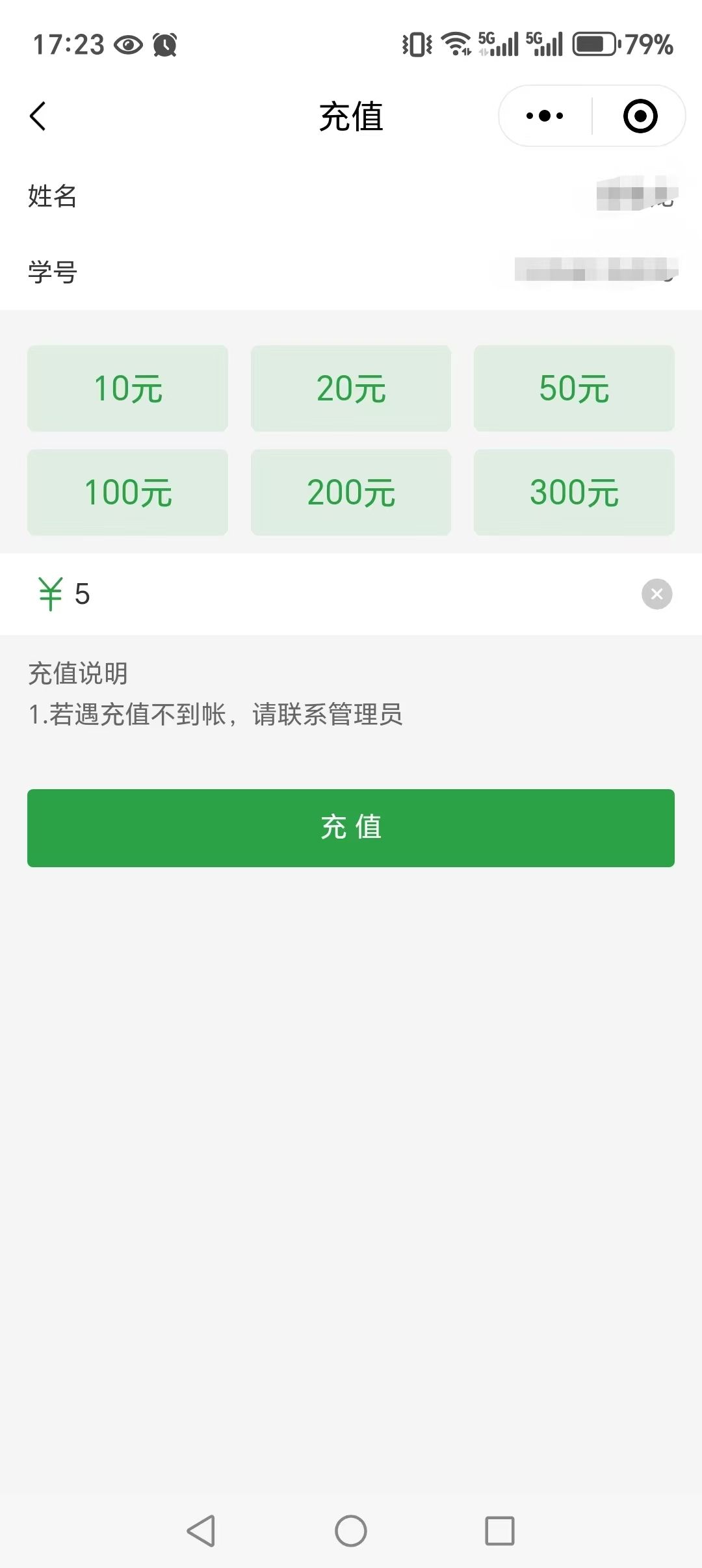This screenshot has width=702, height=1568.
Task: Choose the 300元 preset option
Action: point(575,492)
